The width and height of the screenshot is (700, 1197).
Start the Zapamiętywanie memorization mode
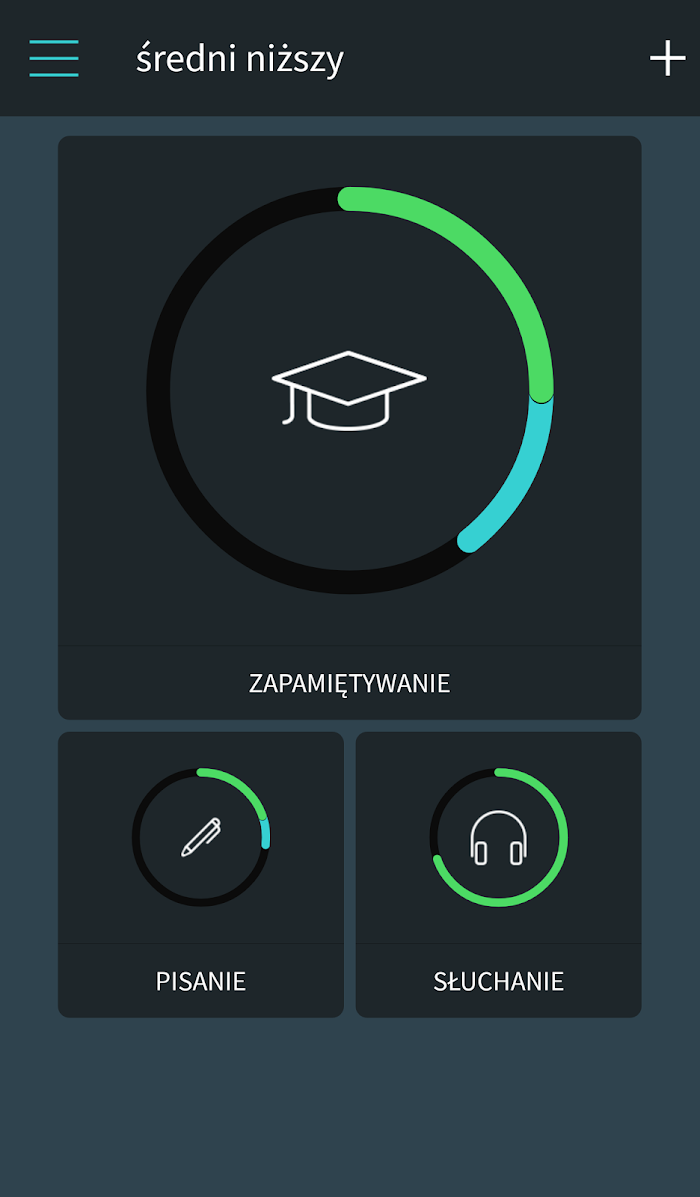350,428
